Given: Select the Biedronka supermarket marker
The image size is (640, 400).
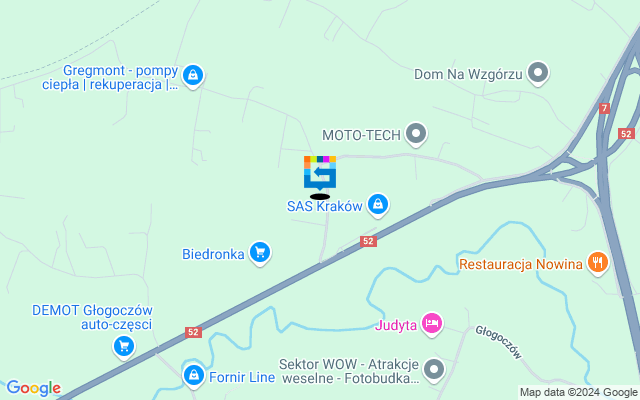Looking at the screenshot, I should (260, 253).
